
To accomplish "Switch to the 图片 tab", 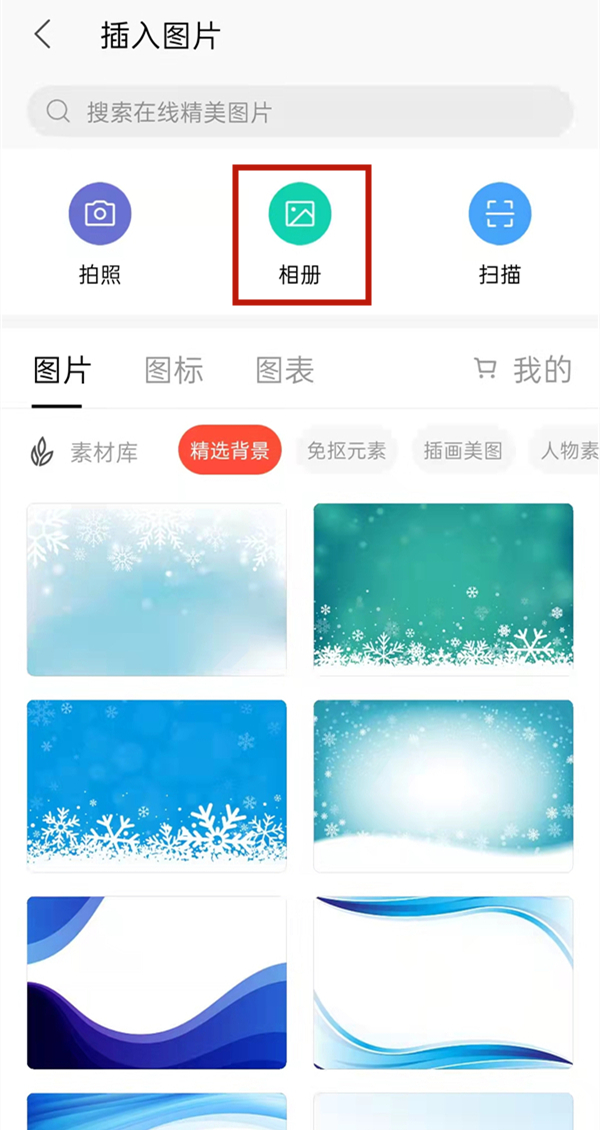I will coord(62,370).
